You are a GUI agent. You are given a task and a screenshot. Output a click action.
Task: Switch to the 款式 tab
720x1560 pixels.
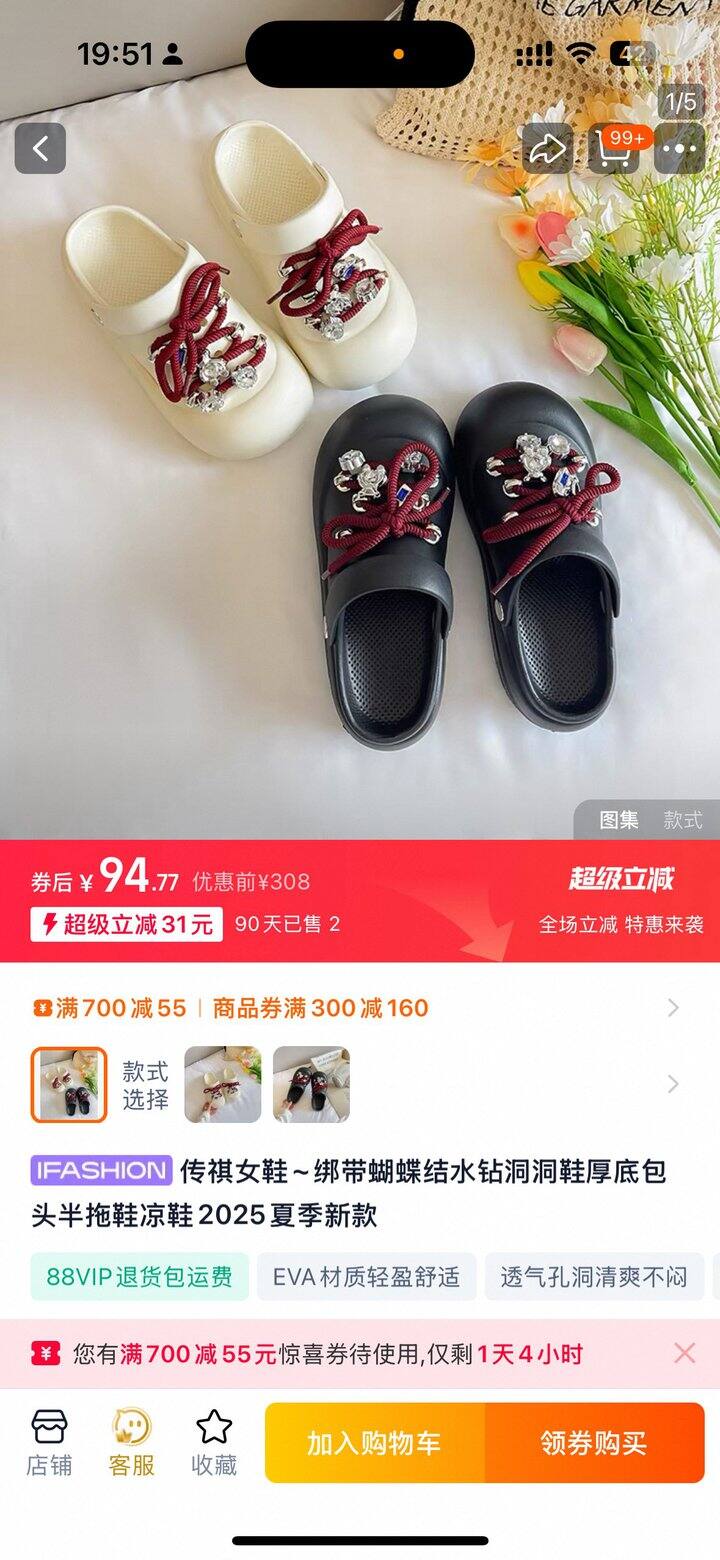click(683, 820)
